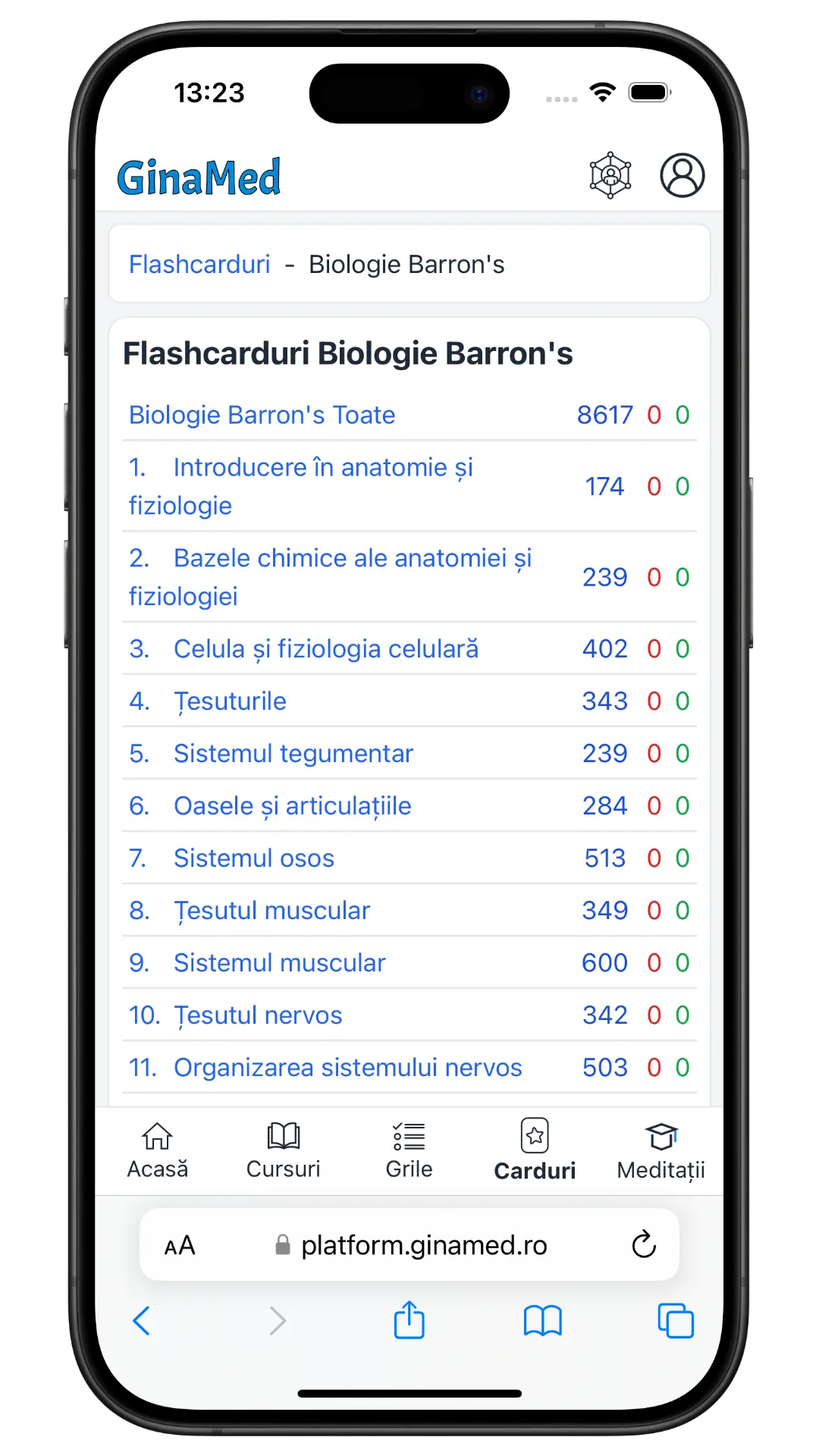
Task: Open Introducere în anatomie și fiziologie
Action: [301, 486]
